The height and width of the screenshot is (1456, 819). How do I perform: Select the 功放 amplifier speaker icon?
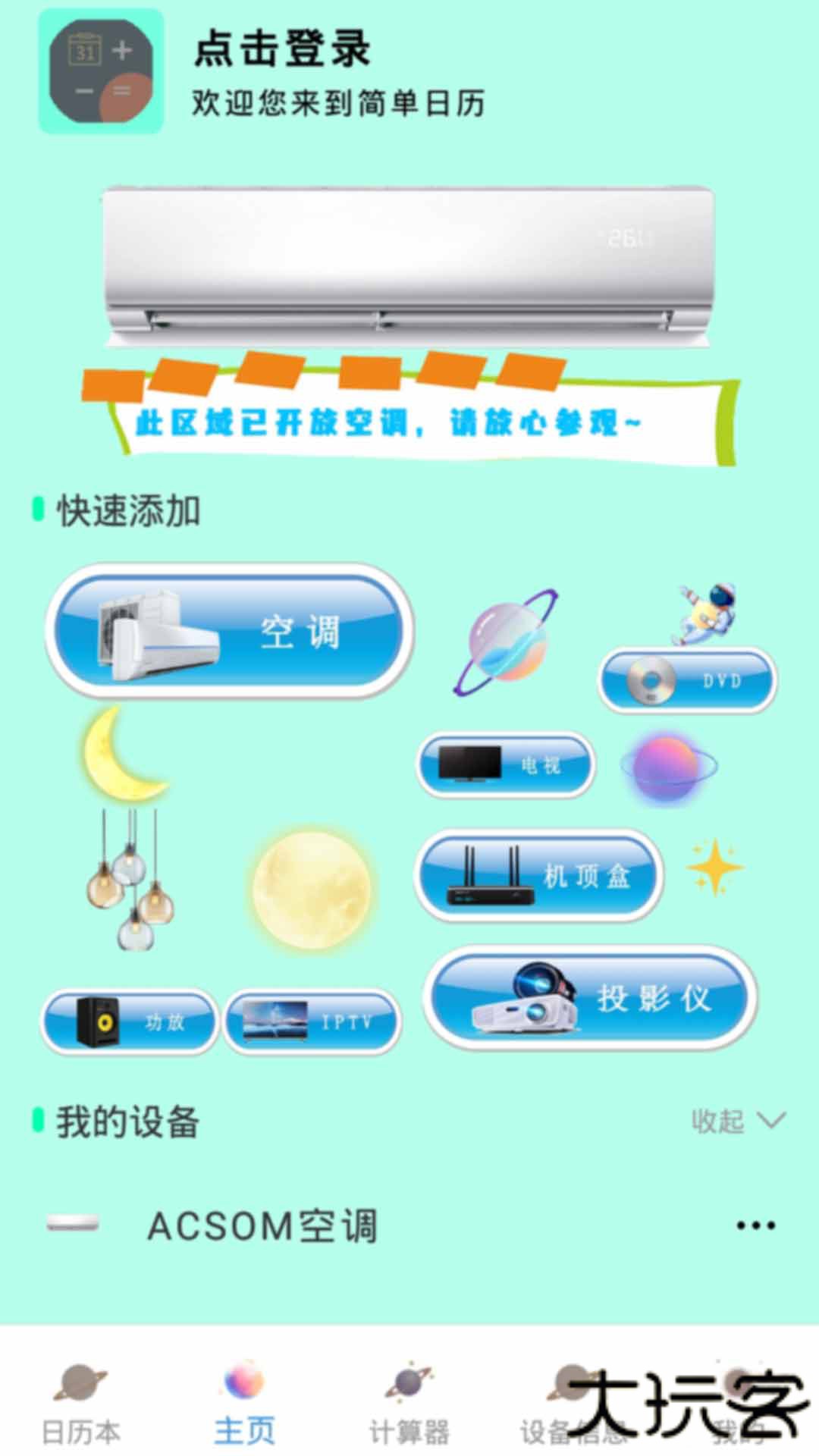(127, 1021)
